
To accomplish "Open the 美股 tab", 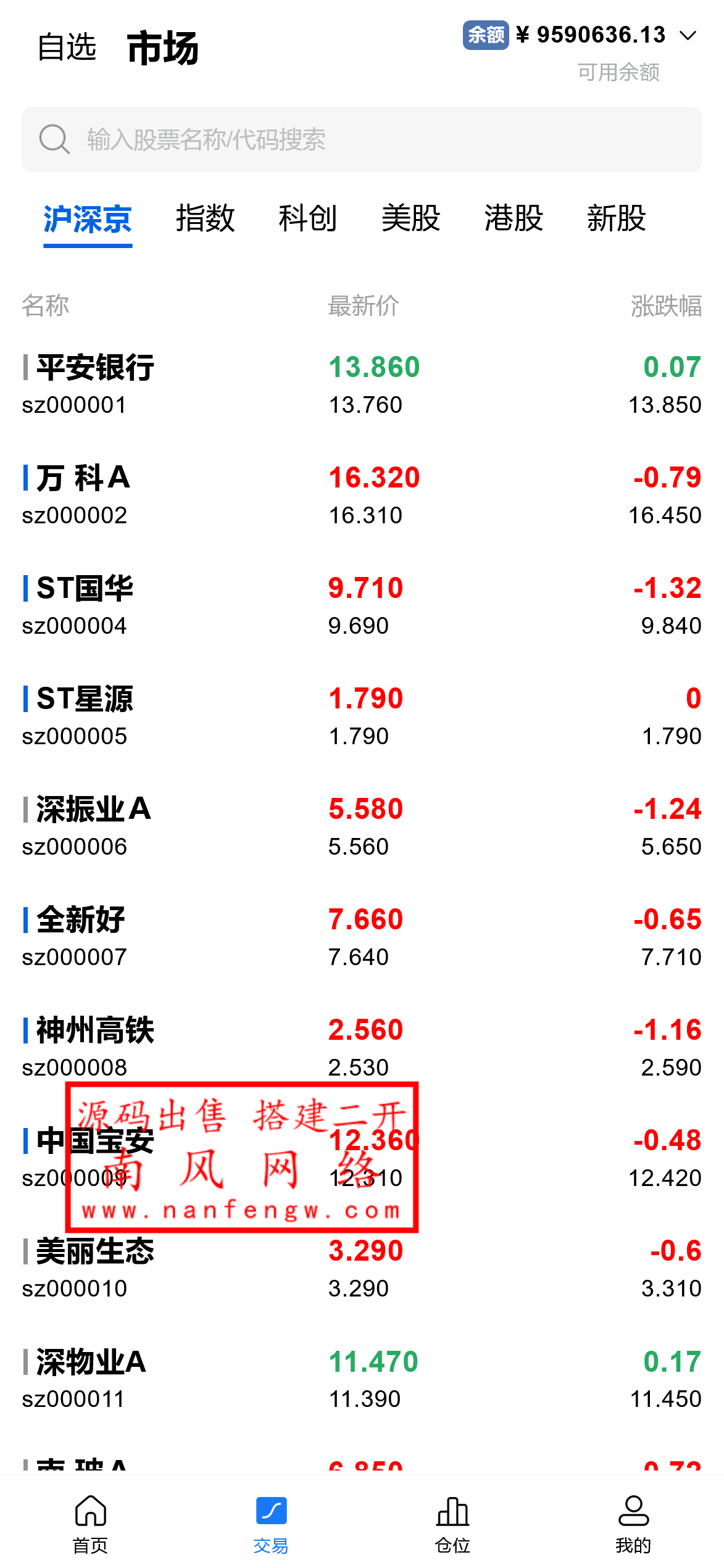I will (x=410, y=218).
